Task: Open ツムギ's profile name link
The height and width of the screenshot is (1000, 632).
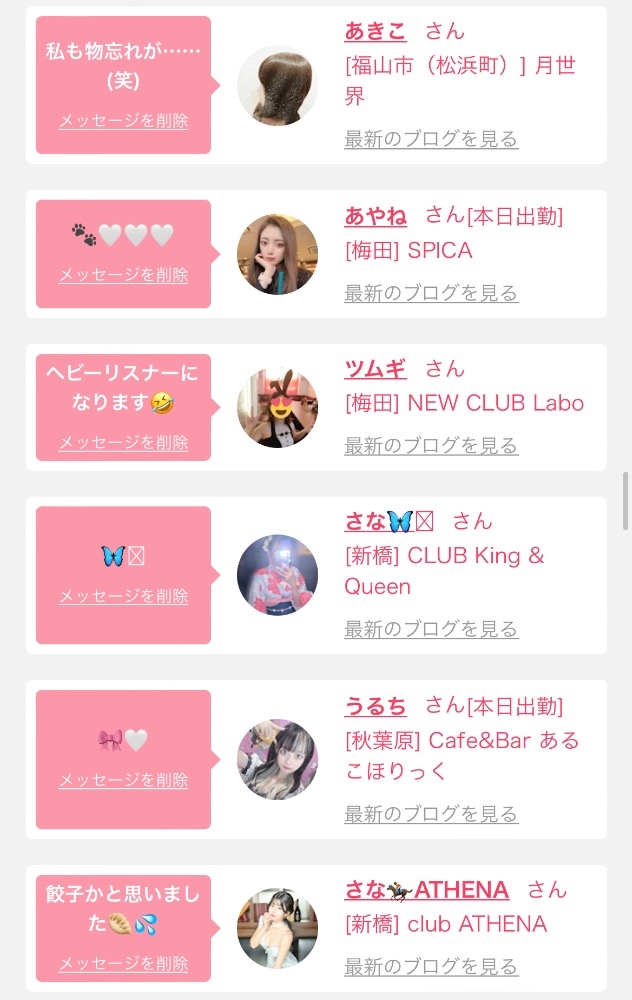Action: (375, 369)
